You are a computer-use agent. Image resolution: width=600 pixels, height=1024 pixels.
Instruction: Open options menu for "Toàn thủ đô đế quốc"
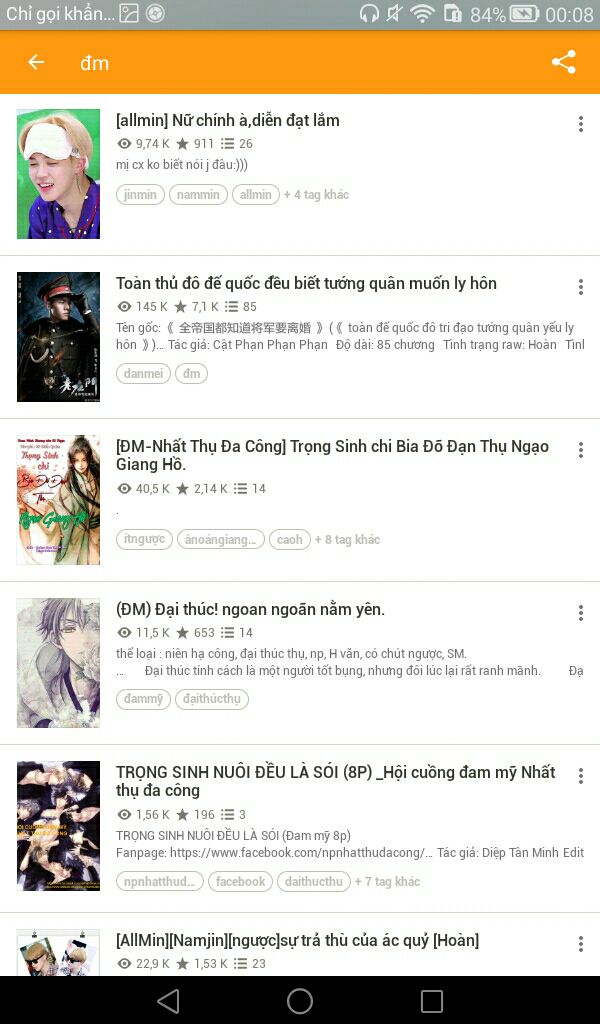tap(580, 287)
